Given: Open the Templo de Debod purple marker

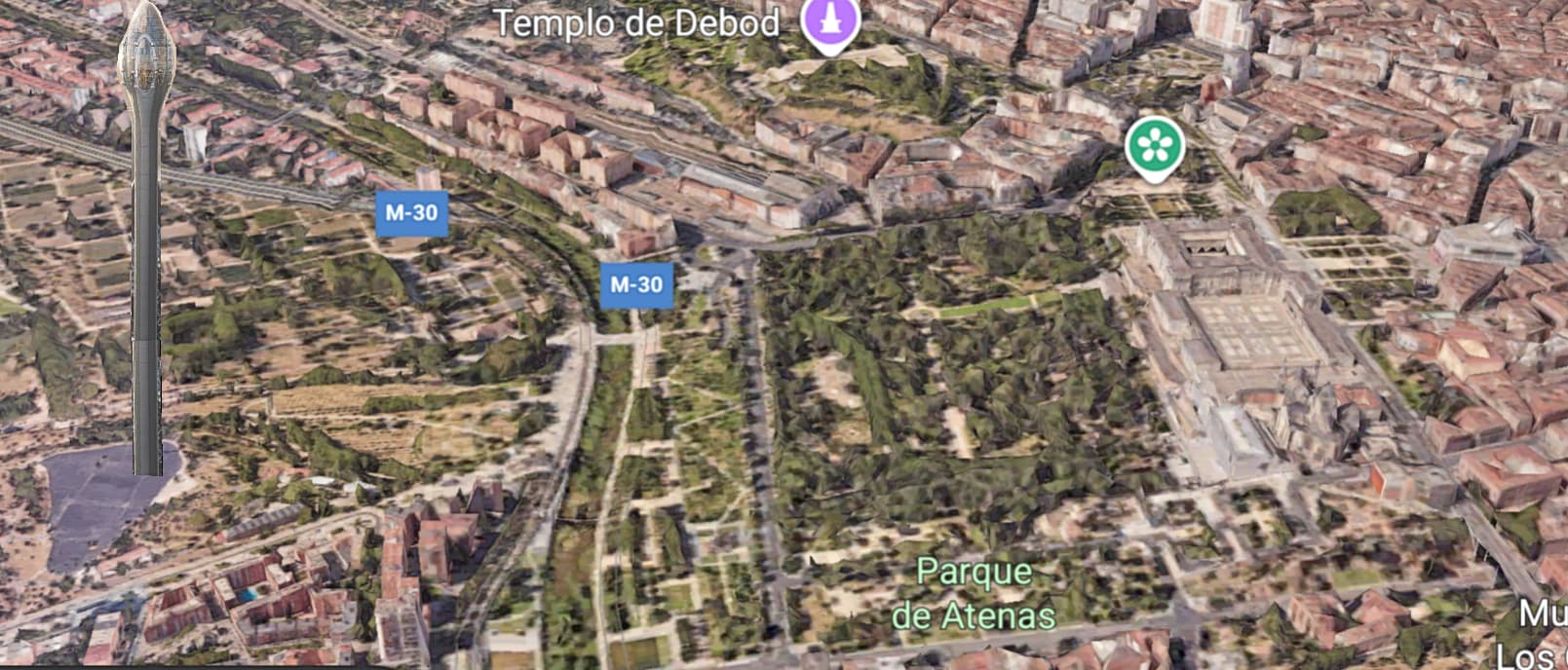Looking at the screenshot, I should (830, 19).
